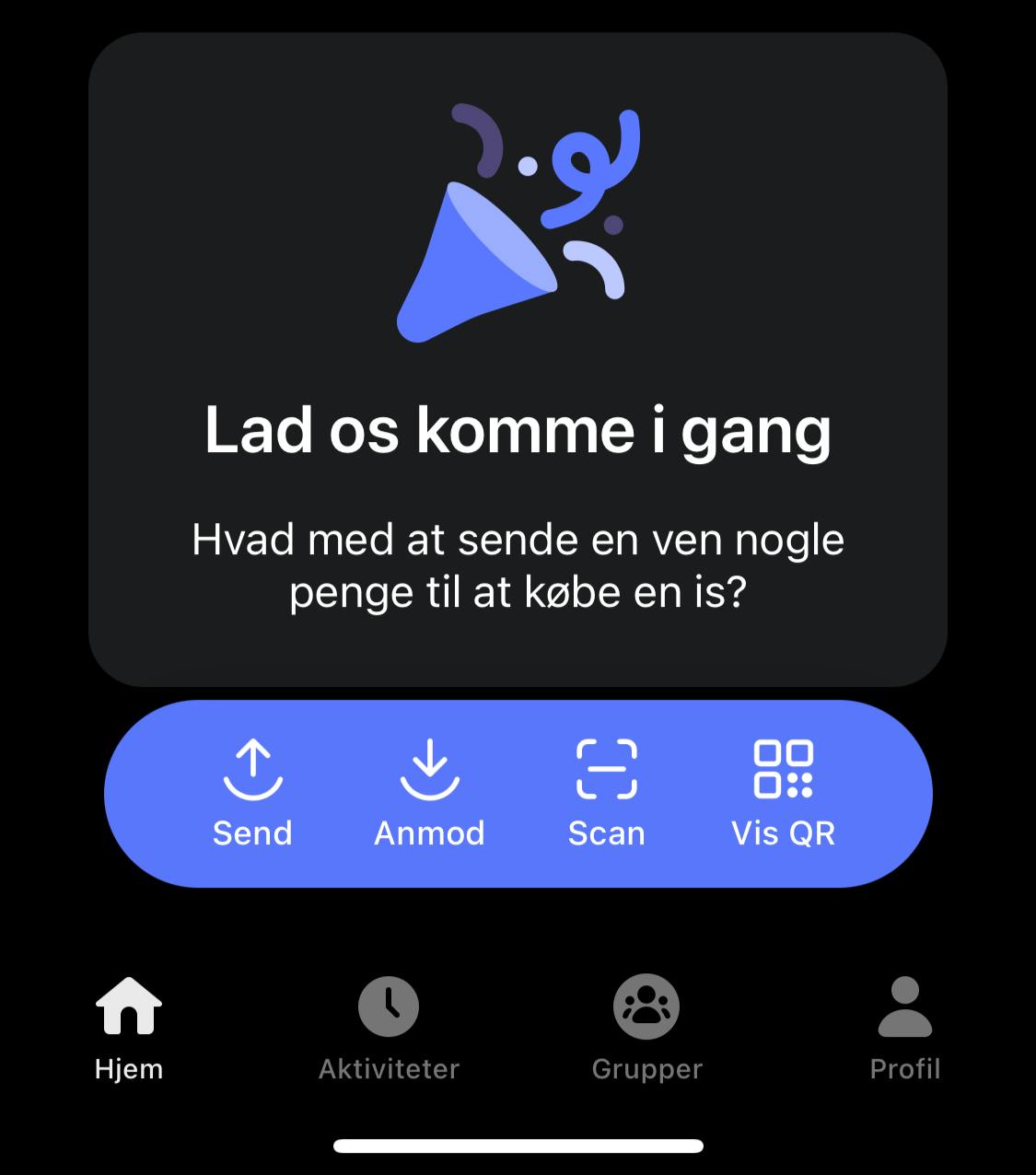This screenshot has height=1175, width=1036.
Task: Start scanning via the Scan button
Action: (x=606, y=794)
